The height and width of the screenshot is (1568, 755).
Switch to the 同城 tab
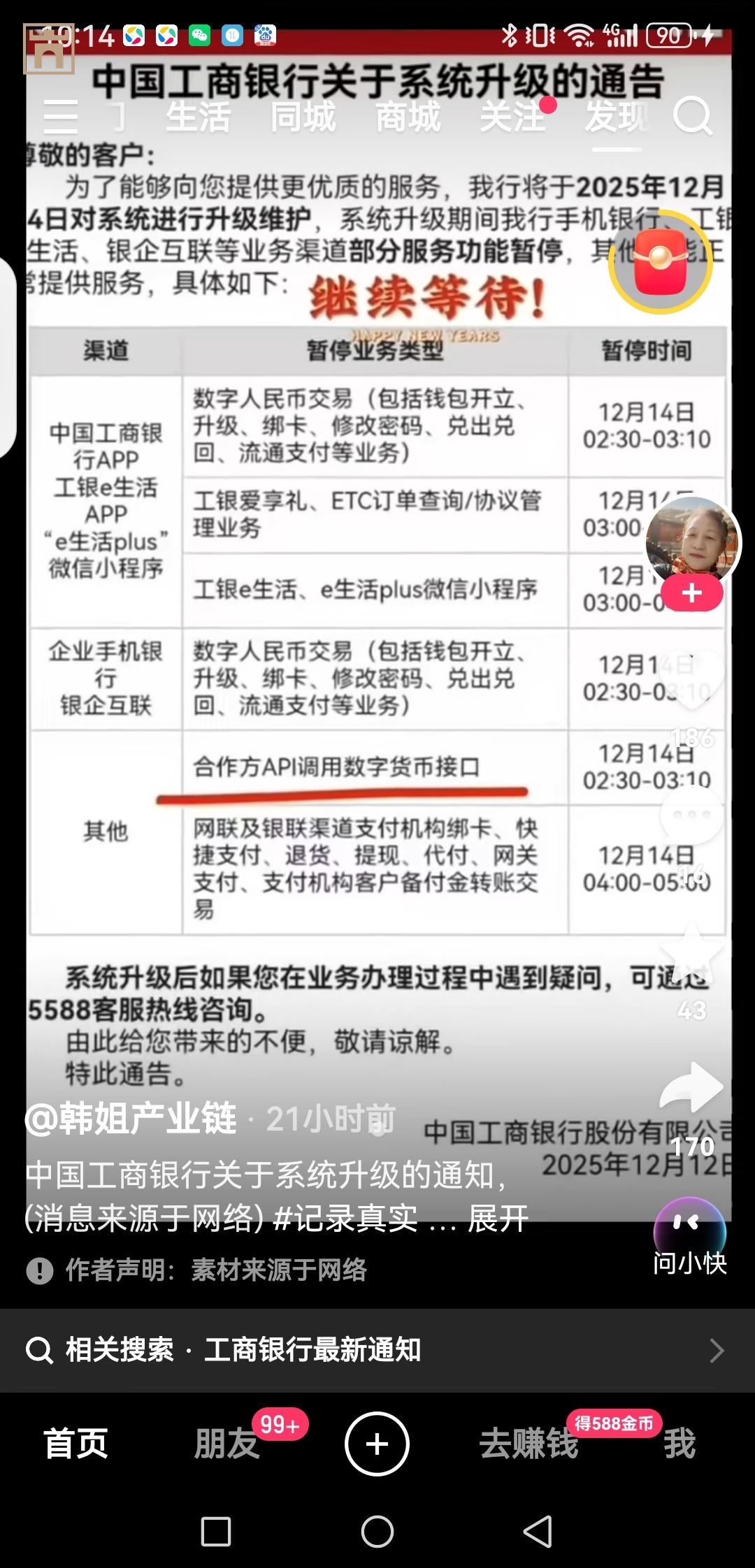coord(303,116)
